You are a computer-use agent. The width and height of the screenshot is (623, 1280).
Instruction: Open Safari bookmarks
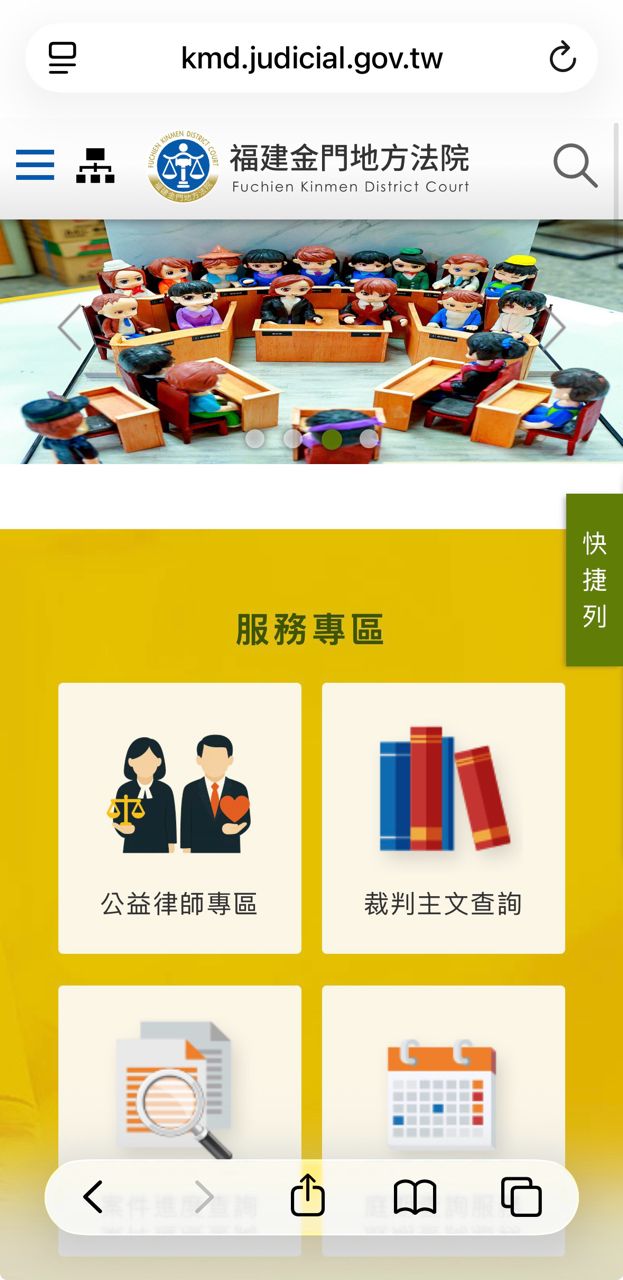pyautogui.click(x=415, y=1196)
